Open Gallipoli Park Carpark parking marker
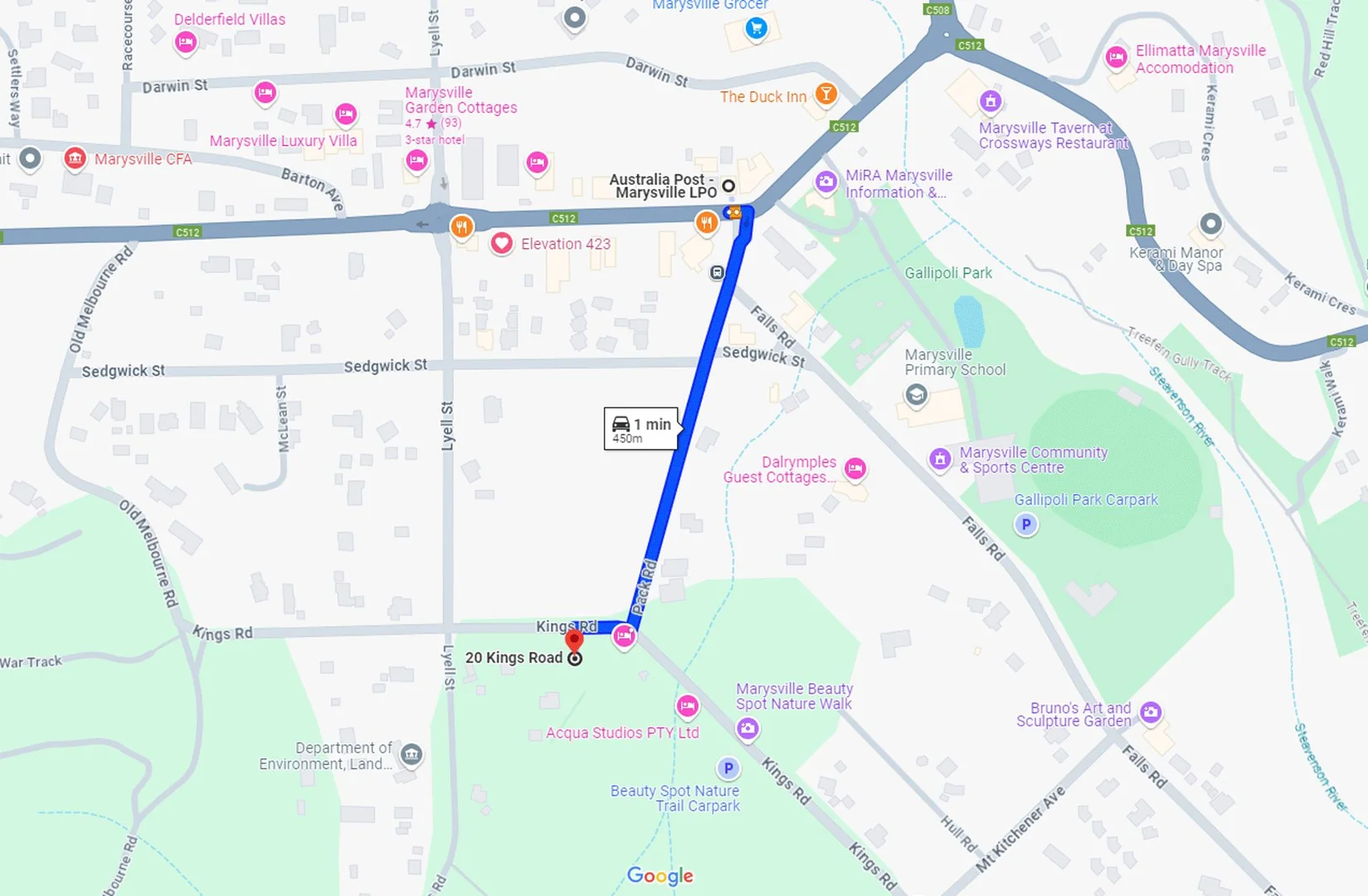The width and height of the screenshot is (1368, 896). pyautogui.click(x=1025, y=524)
